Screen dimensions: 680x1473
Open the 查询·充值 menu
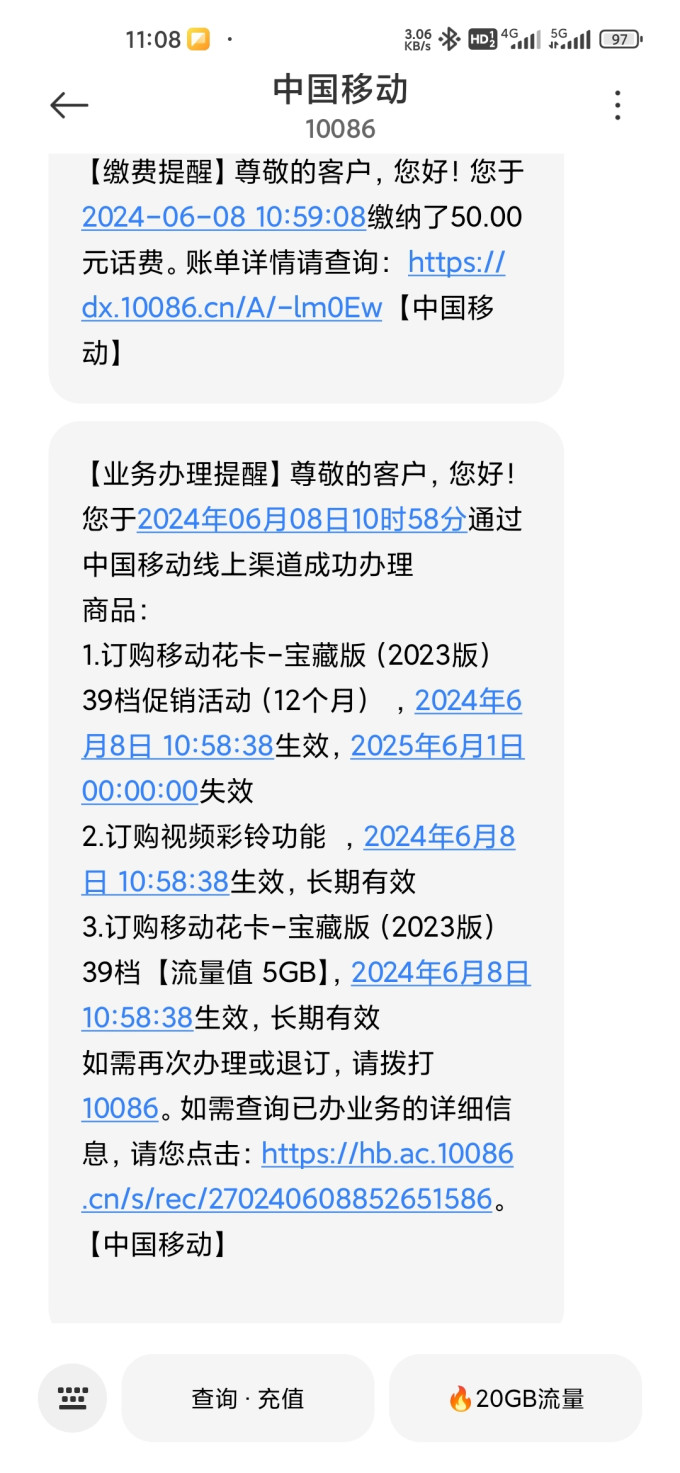[248, 1398]
